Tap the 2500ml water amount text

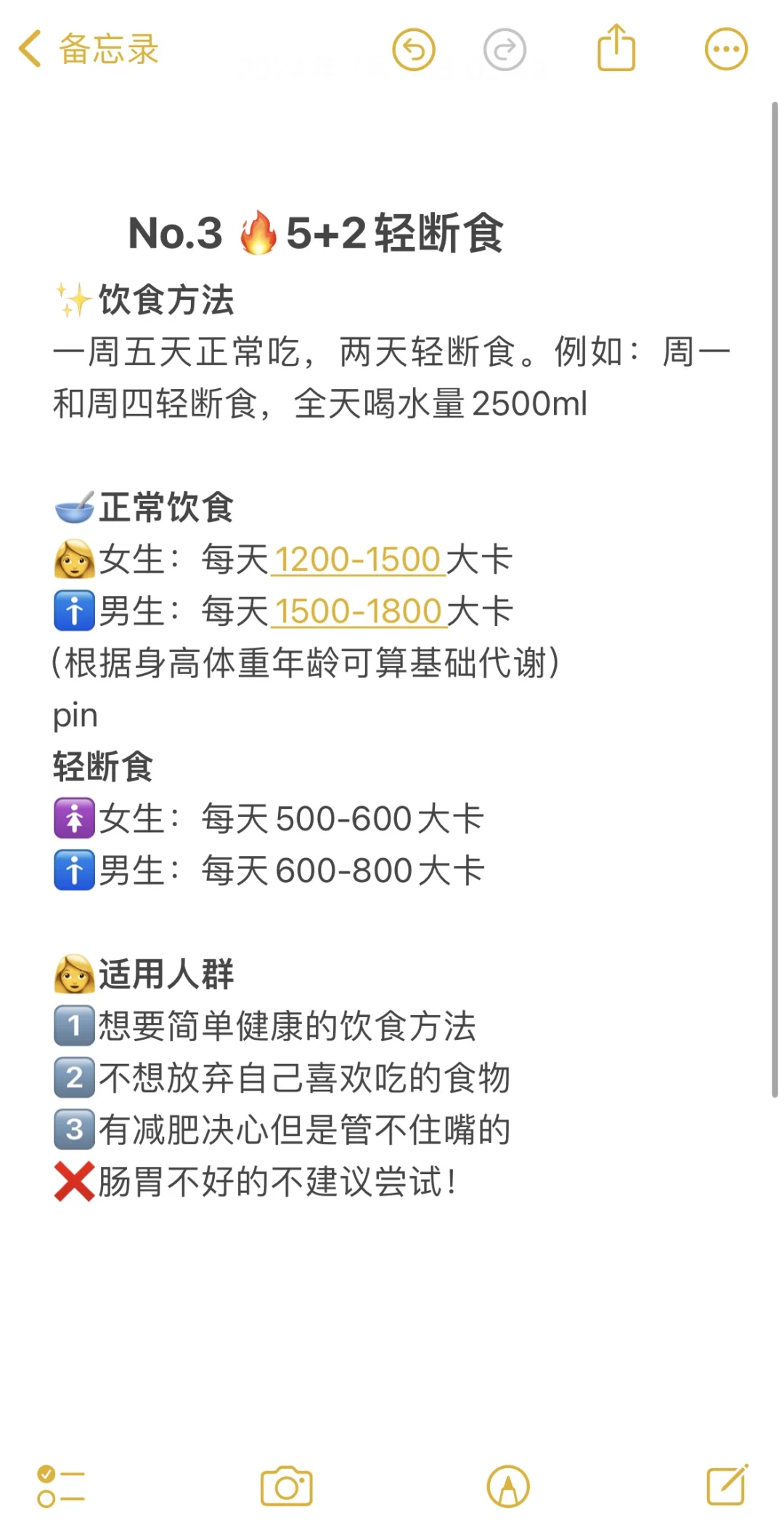[x=536, y=405]
